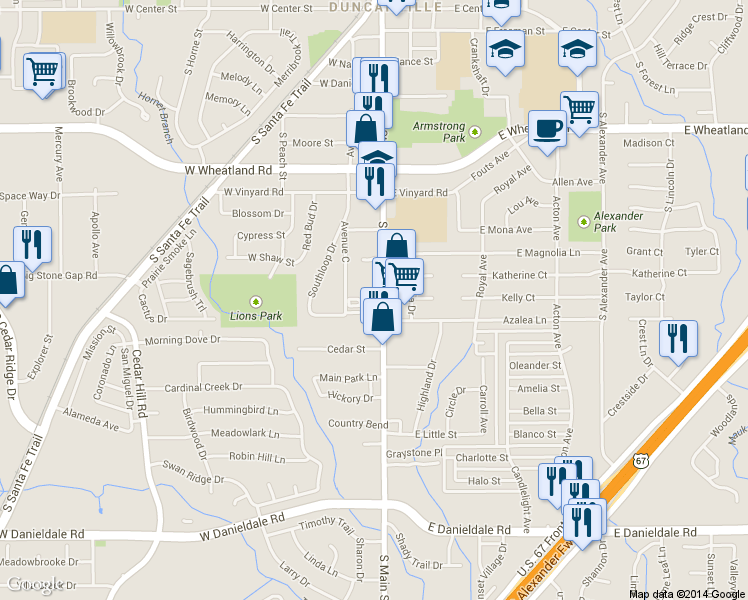Select the shopping cart marker near S Alexander Ave
Viewport: 748px width, 600px height.
pos(580,112)
